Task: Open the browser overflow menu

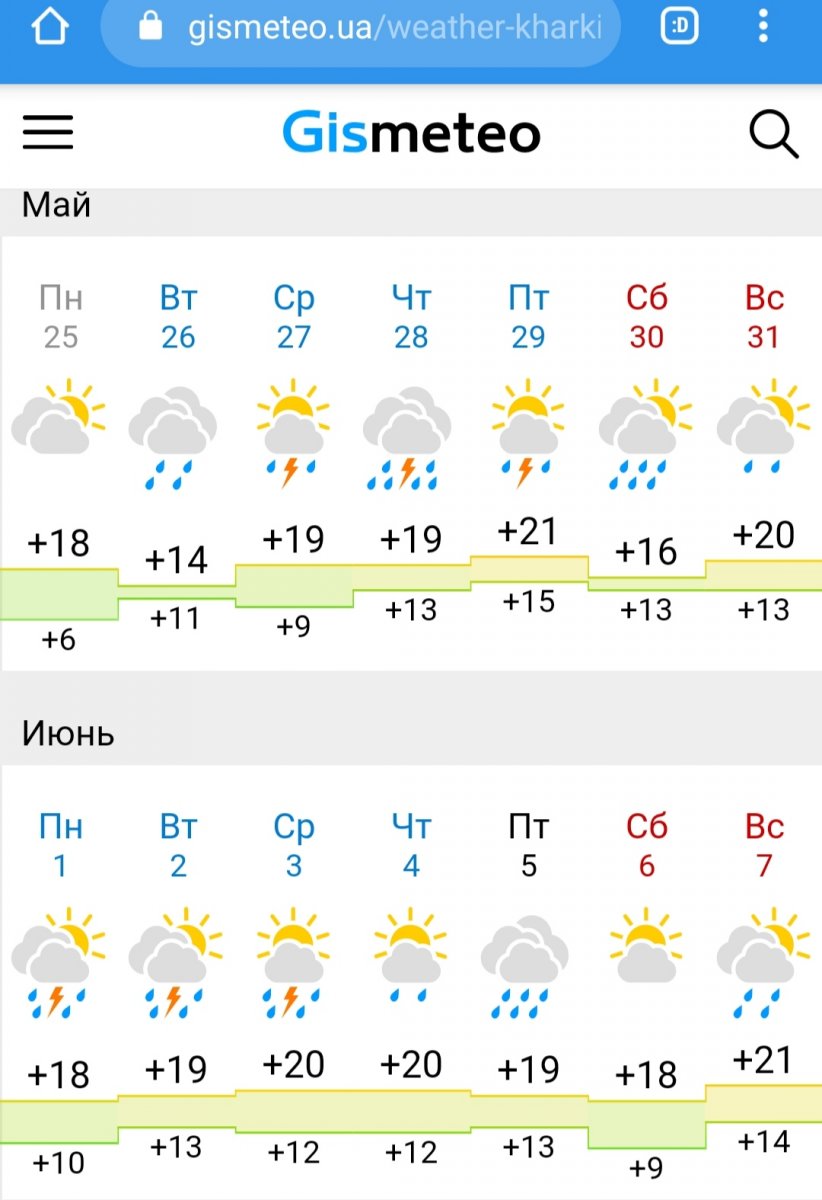Action: click(763, 27)
